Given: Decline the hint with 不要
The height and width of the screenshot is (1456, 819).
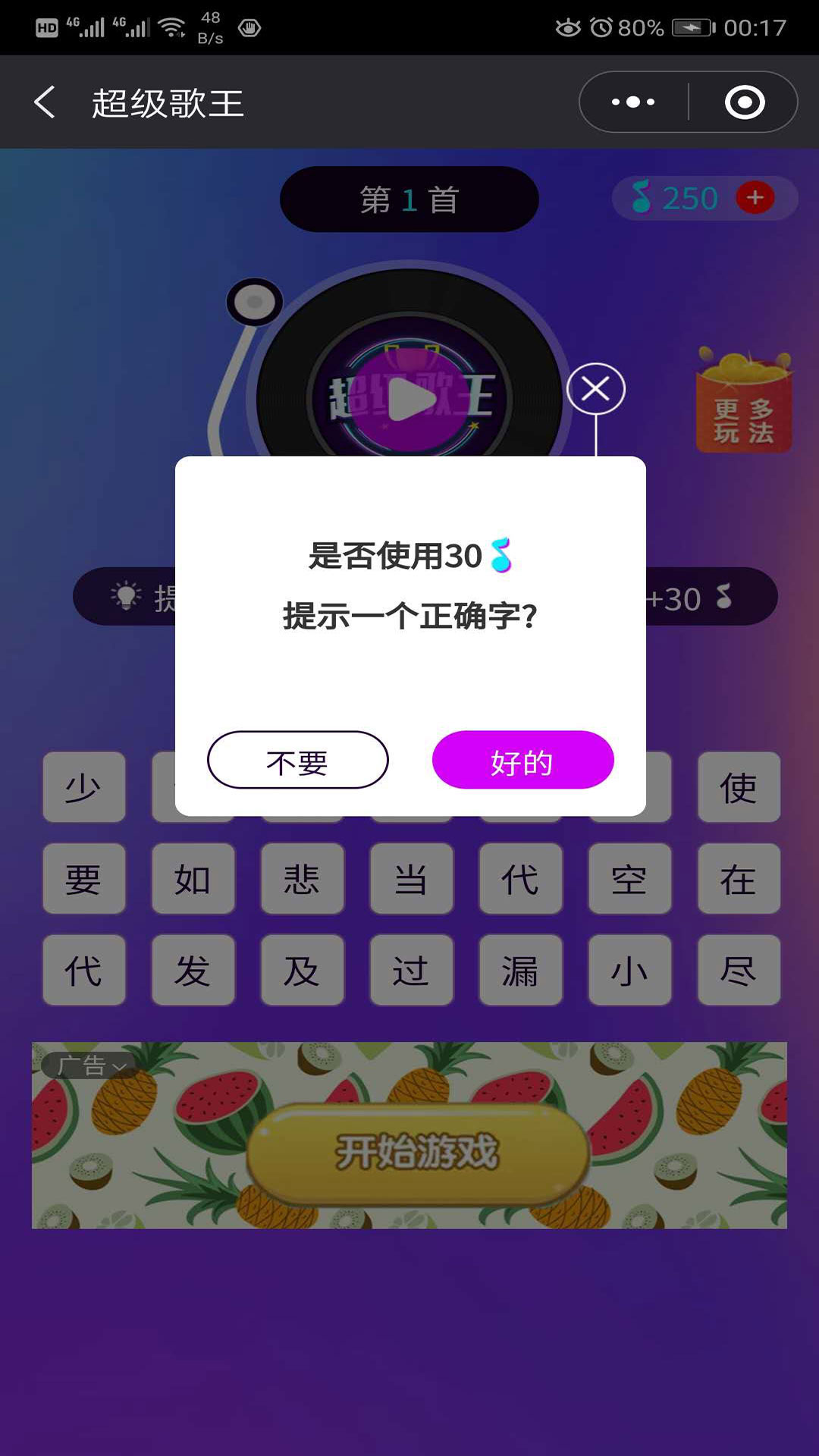Looking at the screenshot, I should 297,761.
